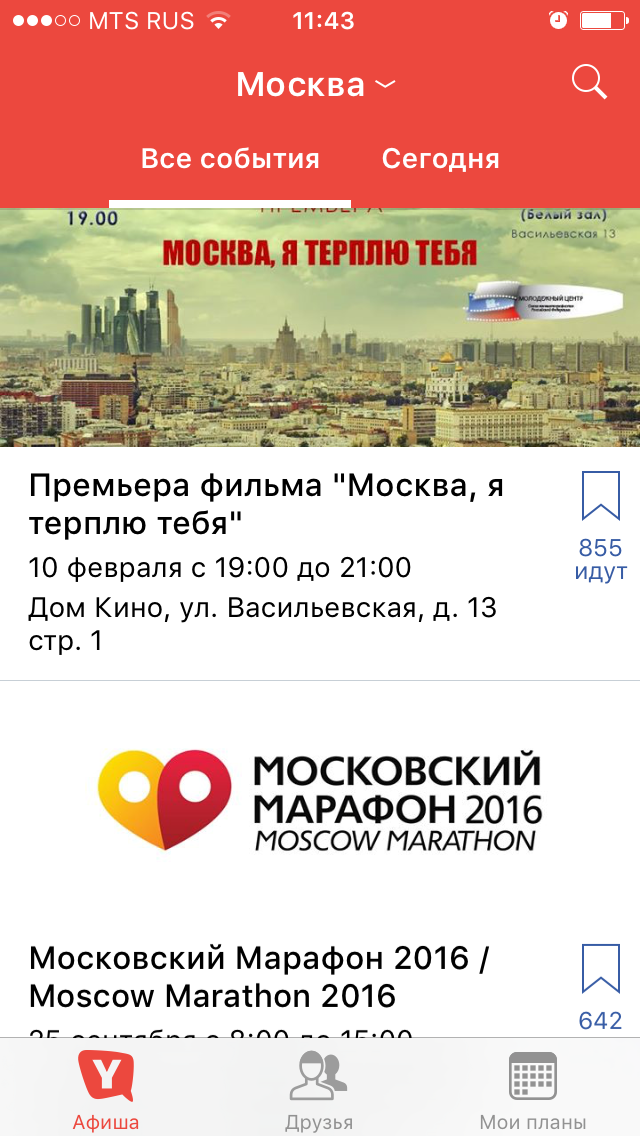This screenshot has height=1136, width=640.
Task: Switch to the Сегодня tab
Action: [x=441, y=159]
